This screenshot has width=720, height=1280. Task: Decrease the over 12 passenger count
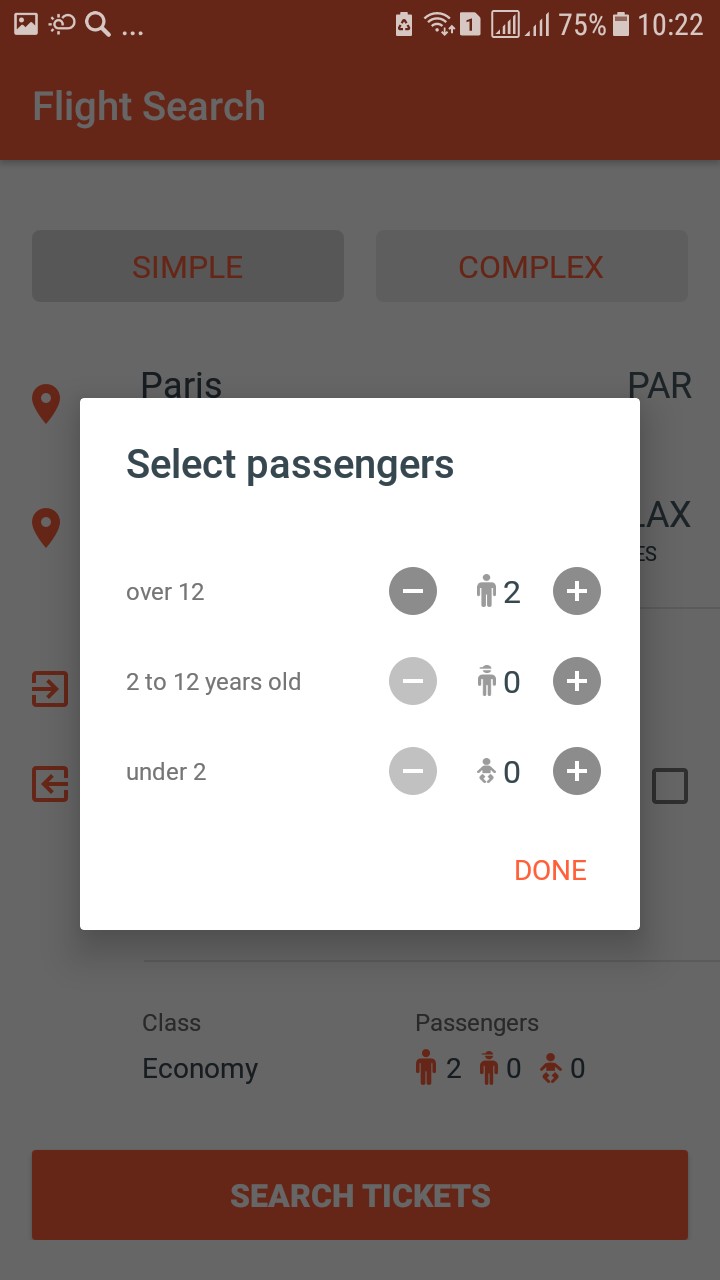click(413, 591)
